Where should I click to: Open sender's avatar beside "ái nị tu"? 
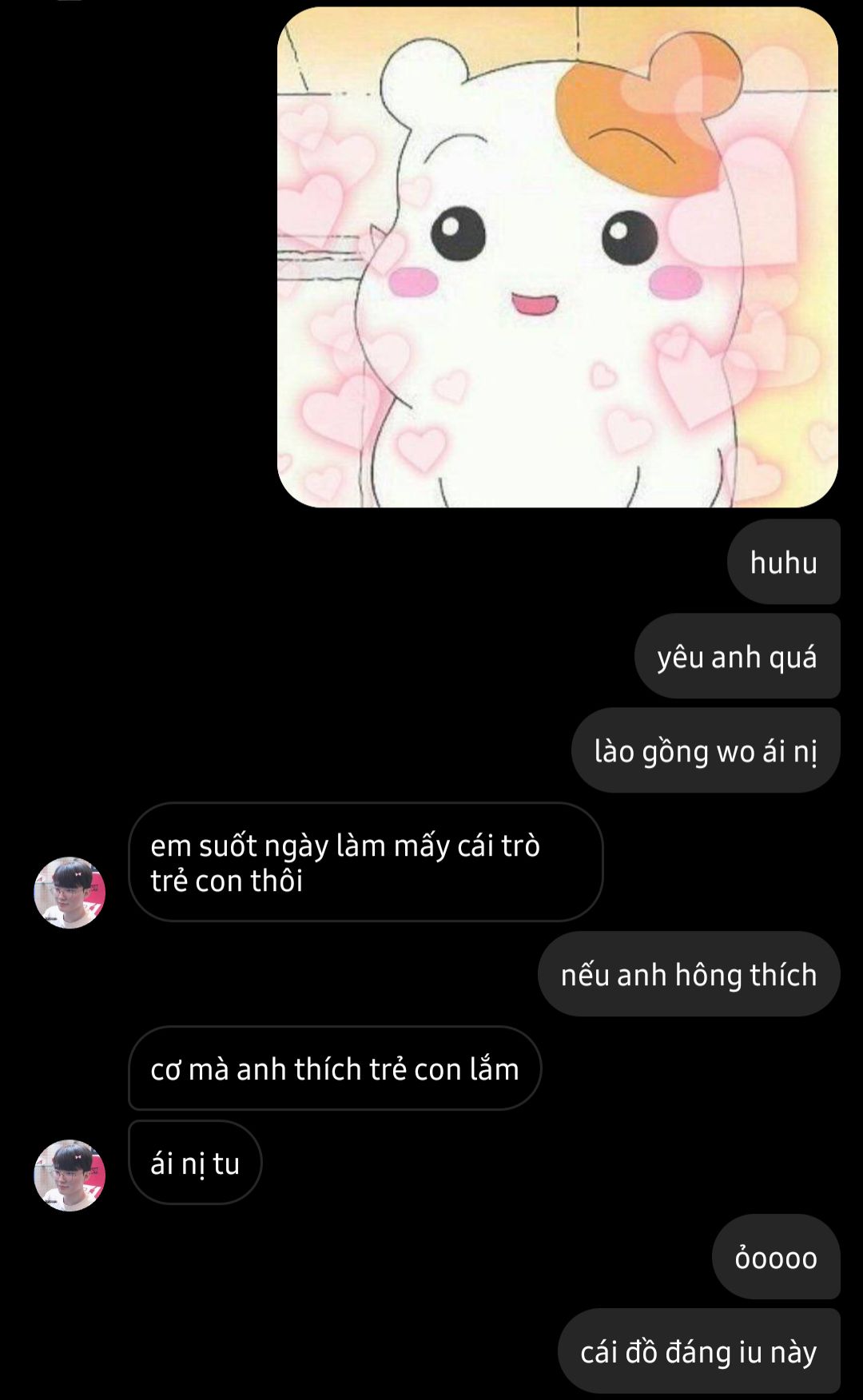pos(70,1175)
